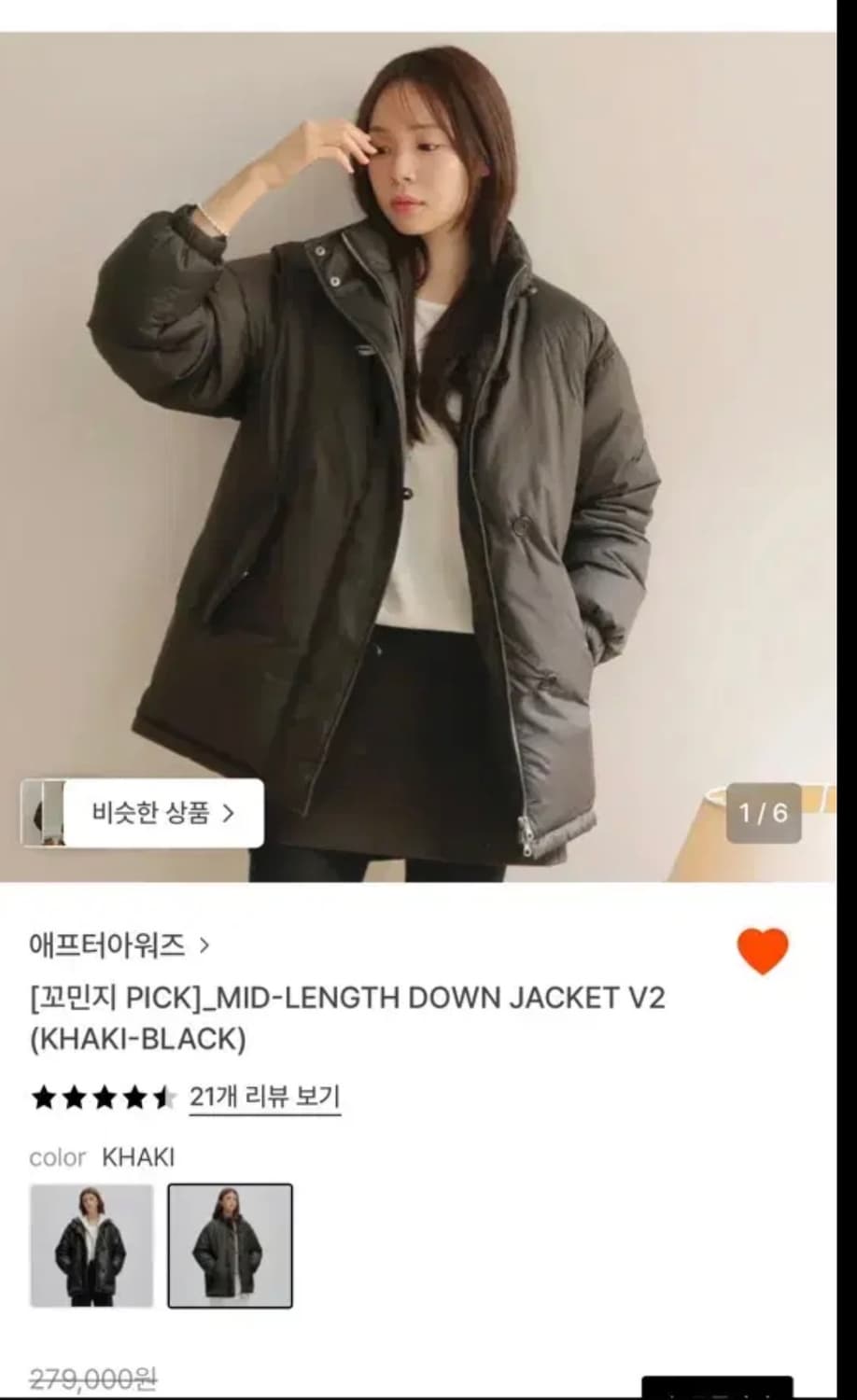This screenshot has height=1400, width=857.
Task: Click the 1/6 image counter badge
Action: coord(764,813)
